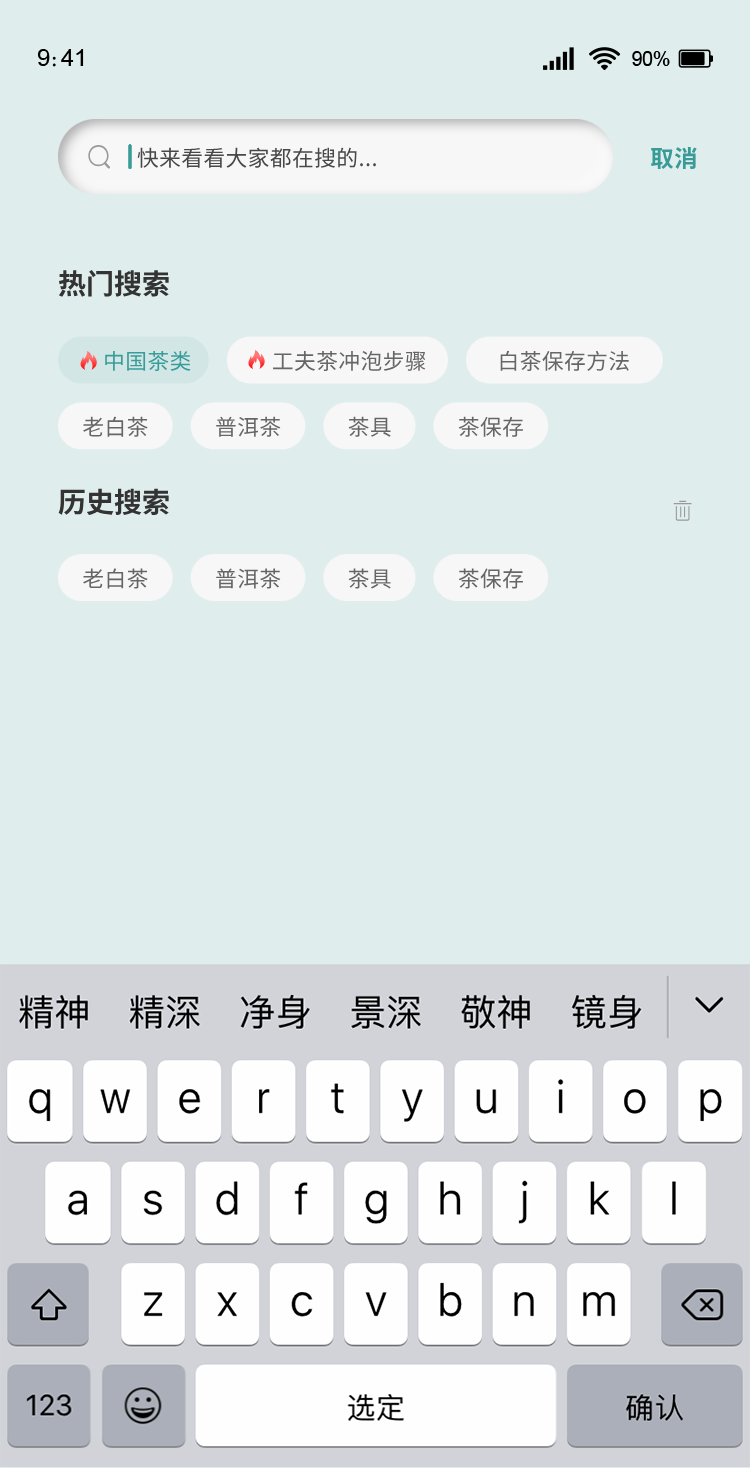Screen dimensions: 750x1468
Task: Tap the flame icon next to 工夫茶冲泡步骤
Action: coord(253,360)
